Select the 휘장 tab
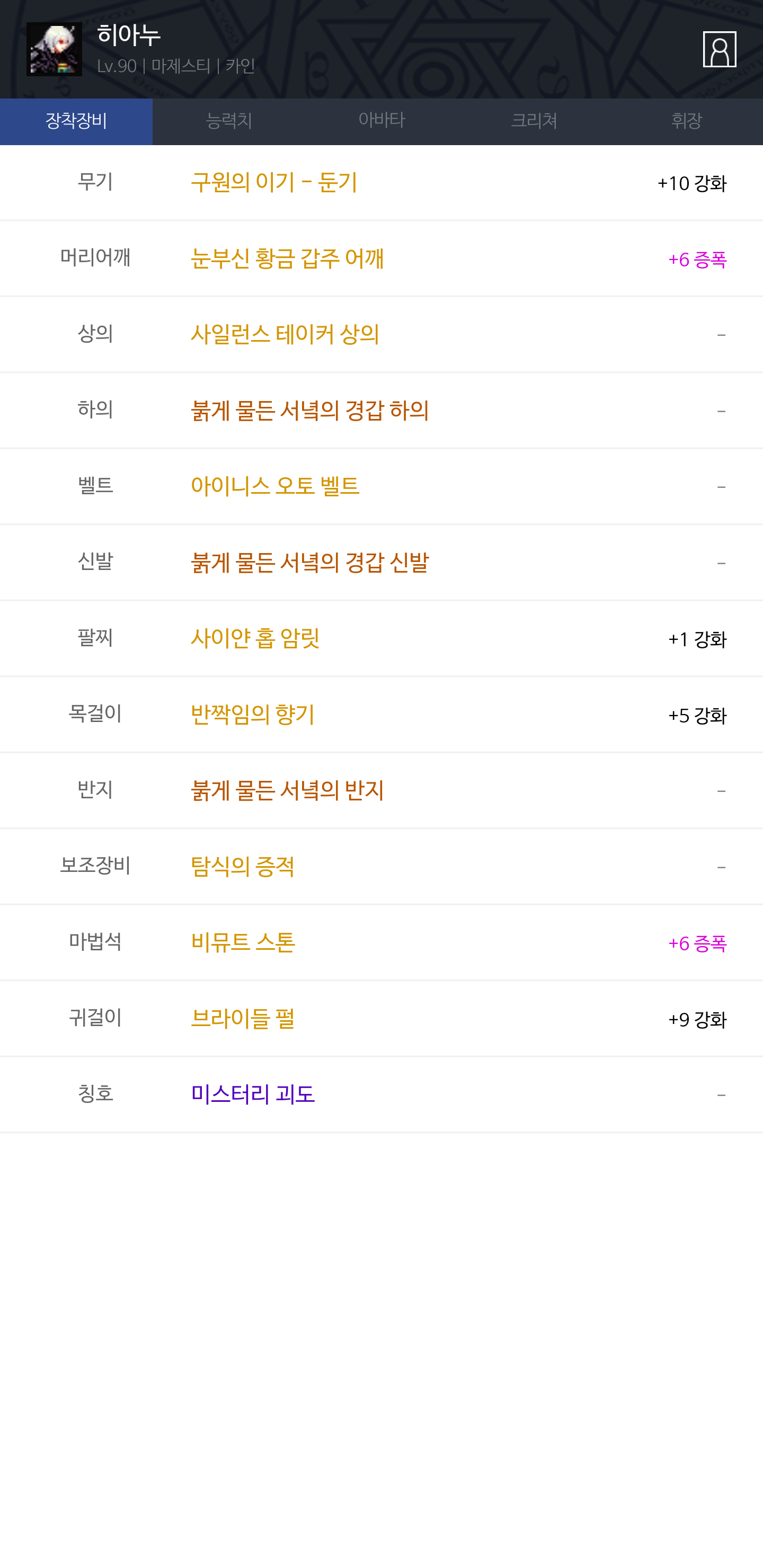 (686, 121)
